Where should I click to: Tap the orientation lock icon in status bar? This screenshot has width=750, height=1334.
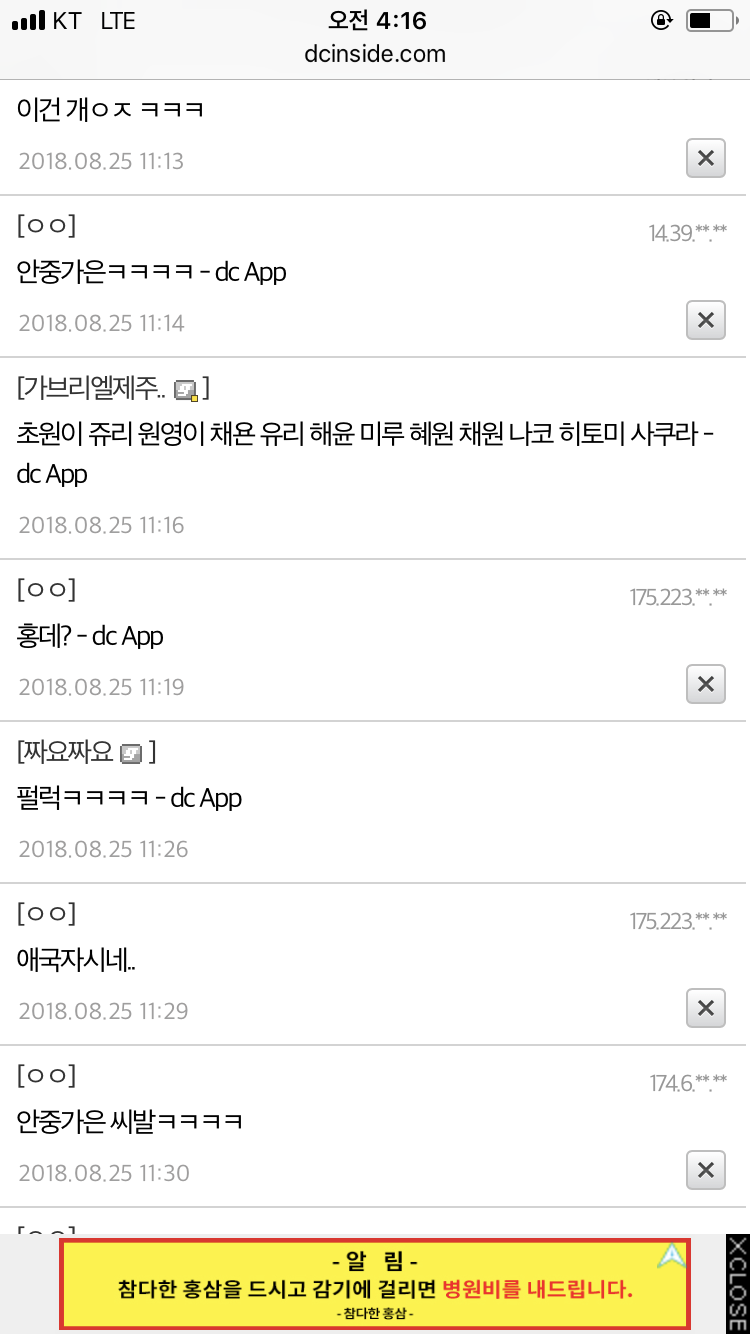click(661, 20)
